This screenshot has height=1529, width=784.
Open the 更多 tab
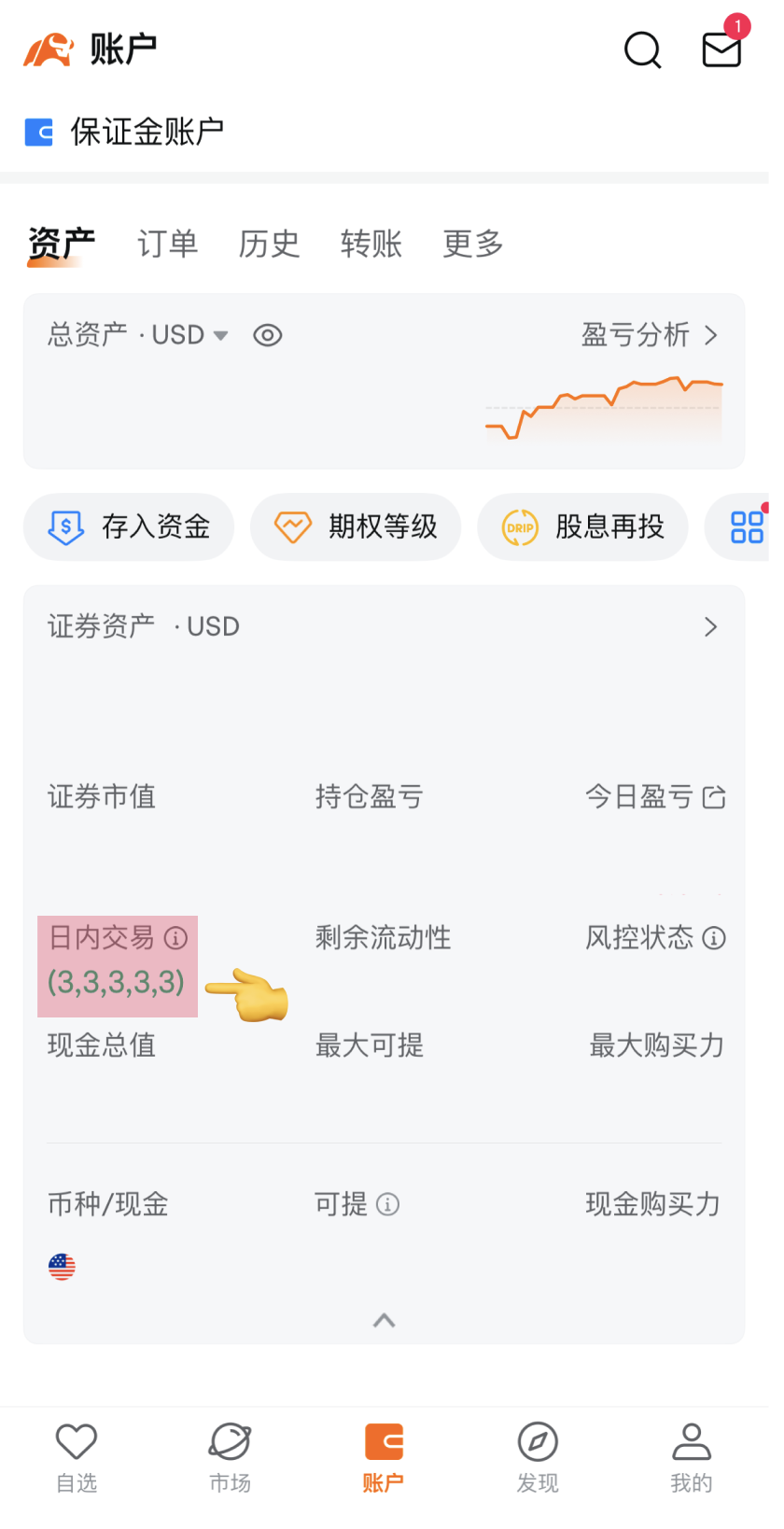point(472,244)
